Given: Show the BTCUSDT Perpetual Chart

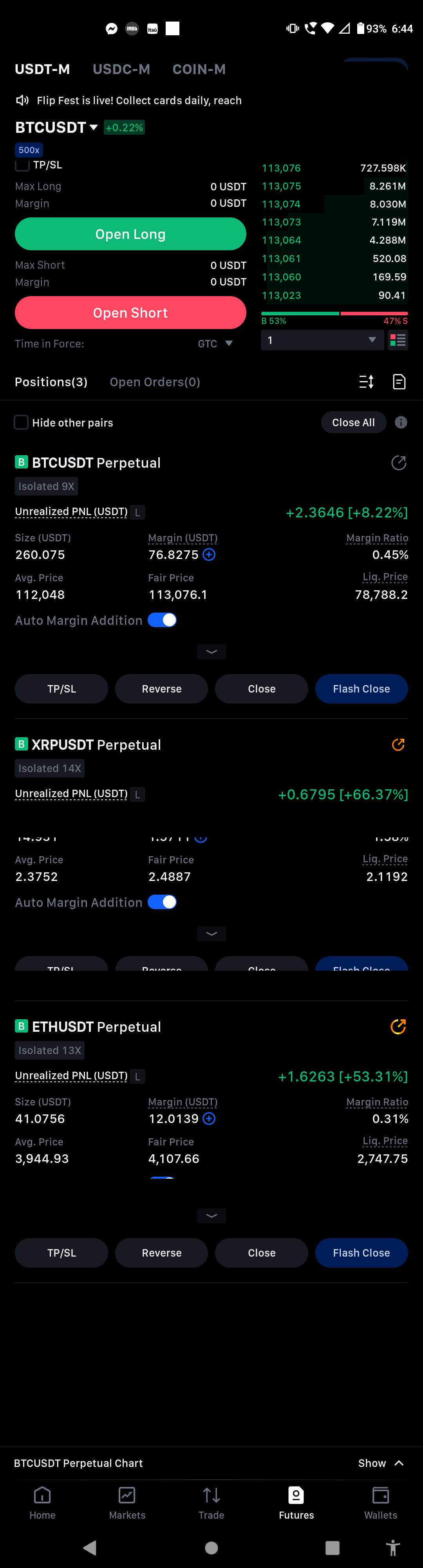Looking at the screenshot, I should click(380, 1463).
